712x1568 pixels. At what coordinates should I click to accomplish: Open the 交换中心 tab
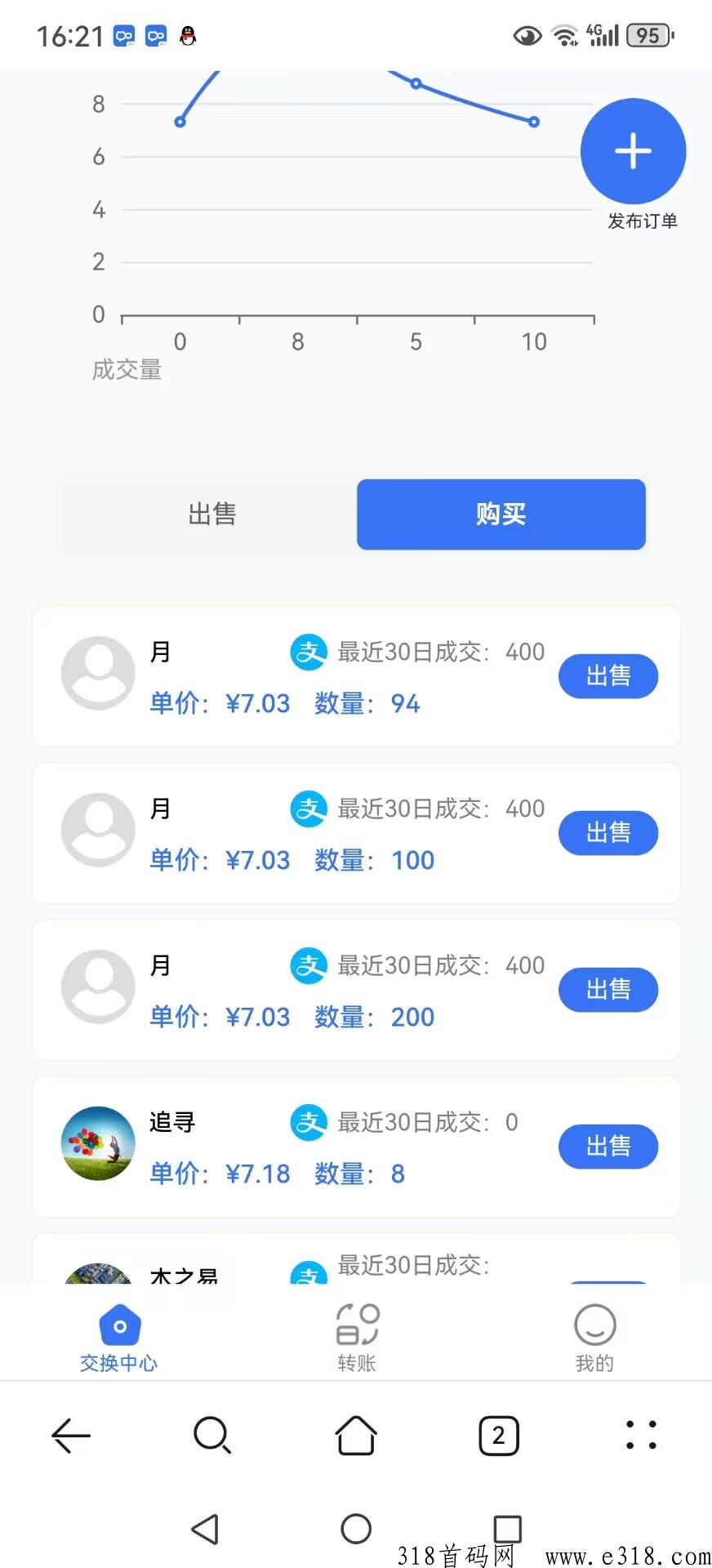coord(119,1338)
